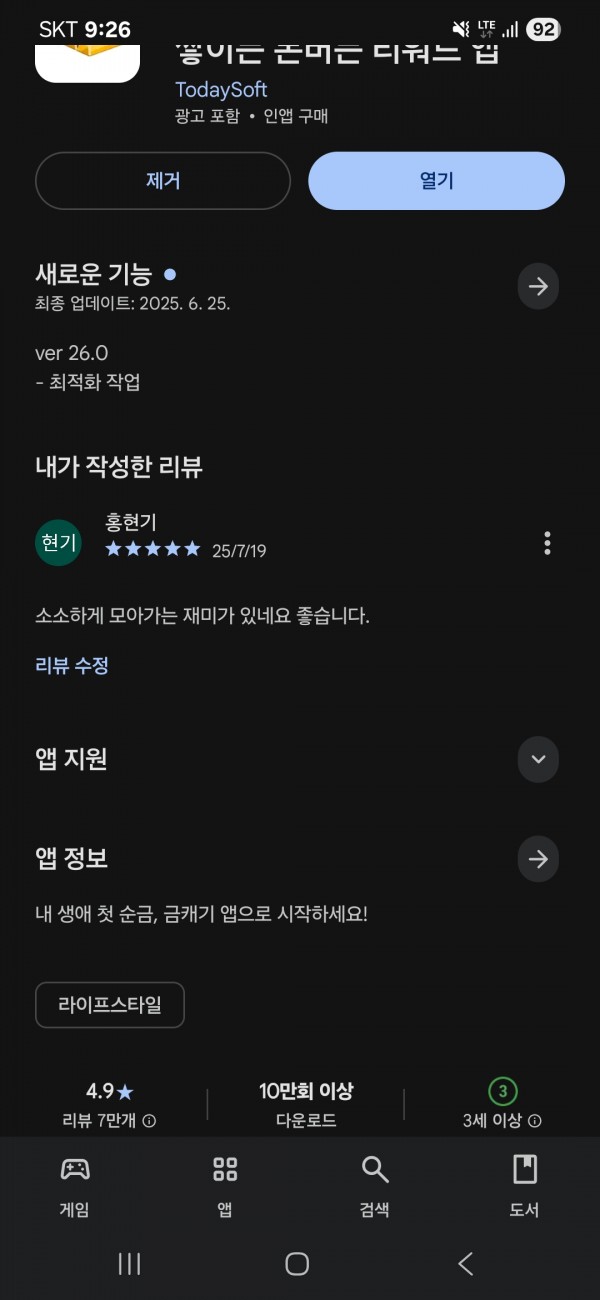Go to the 검색 tab
The width and height of the screenshot is (600, 1300).
pos(375,1186)
